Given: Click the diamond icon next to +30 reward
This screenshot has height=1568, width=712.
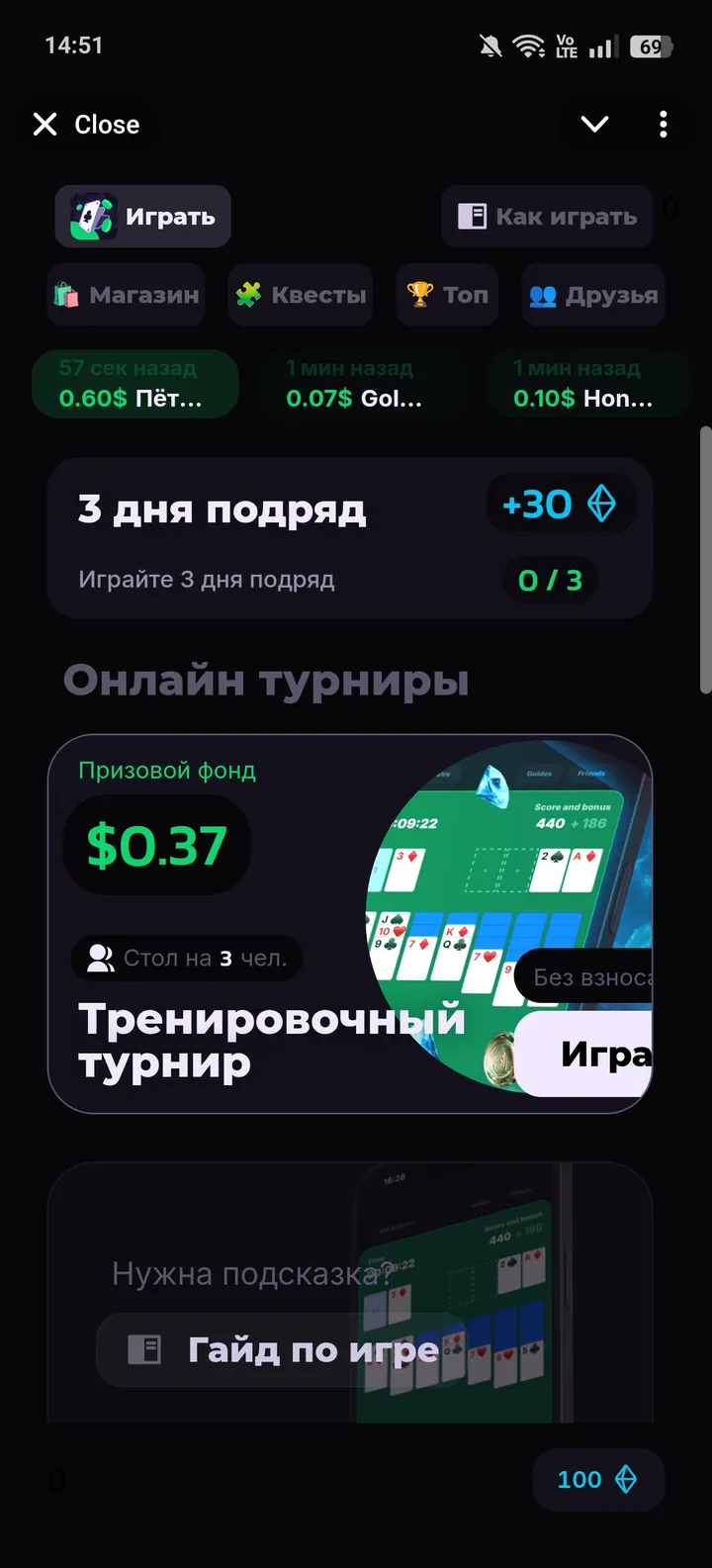Looking at the screenshot, I should 601,505.
